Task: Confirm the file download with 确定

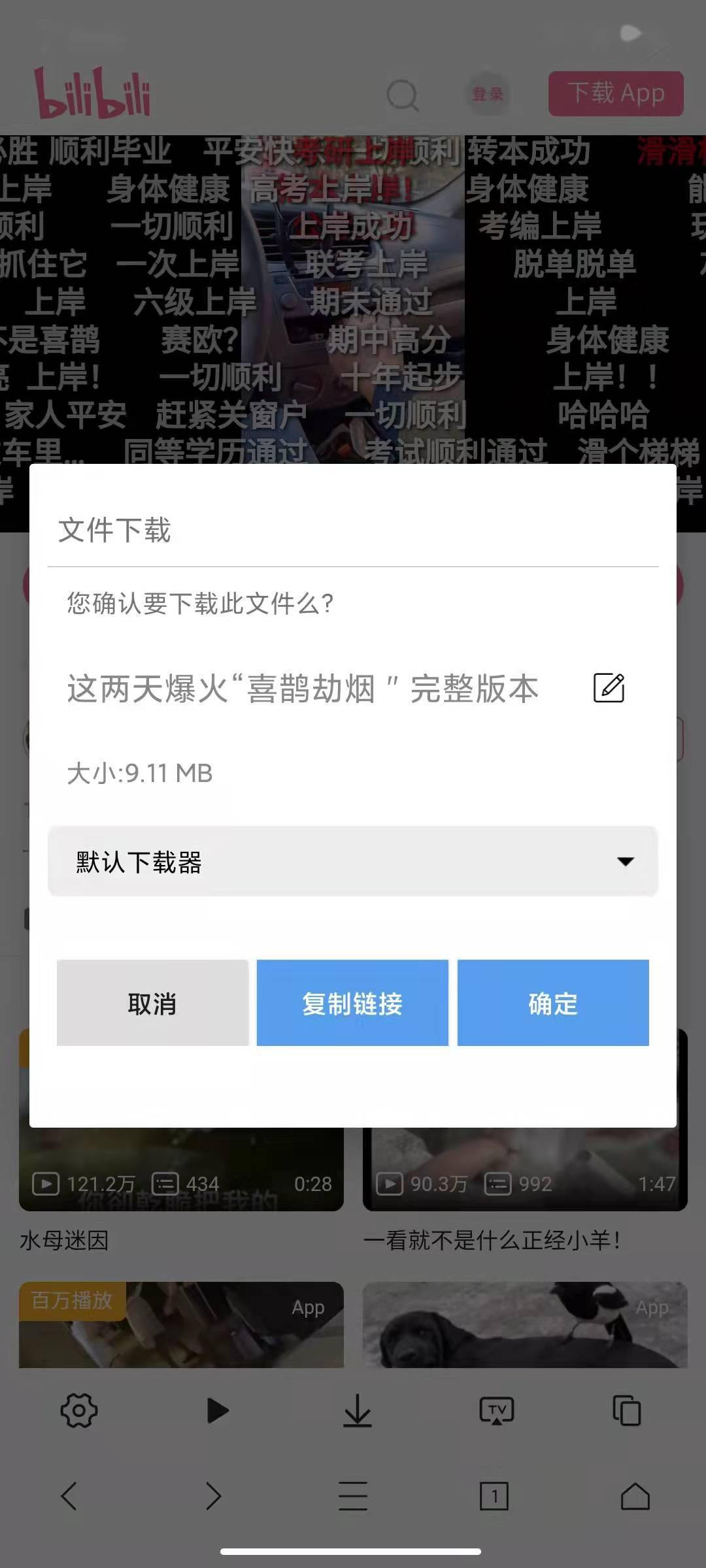Action: 553,1003
